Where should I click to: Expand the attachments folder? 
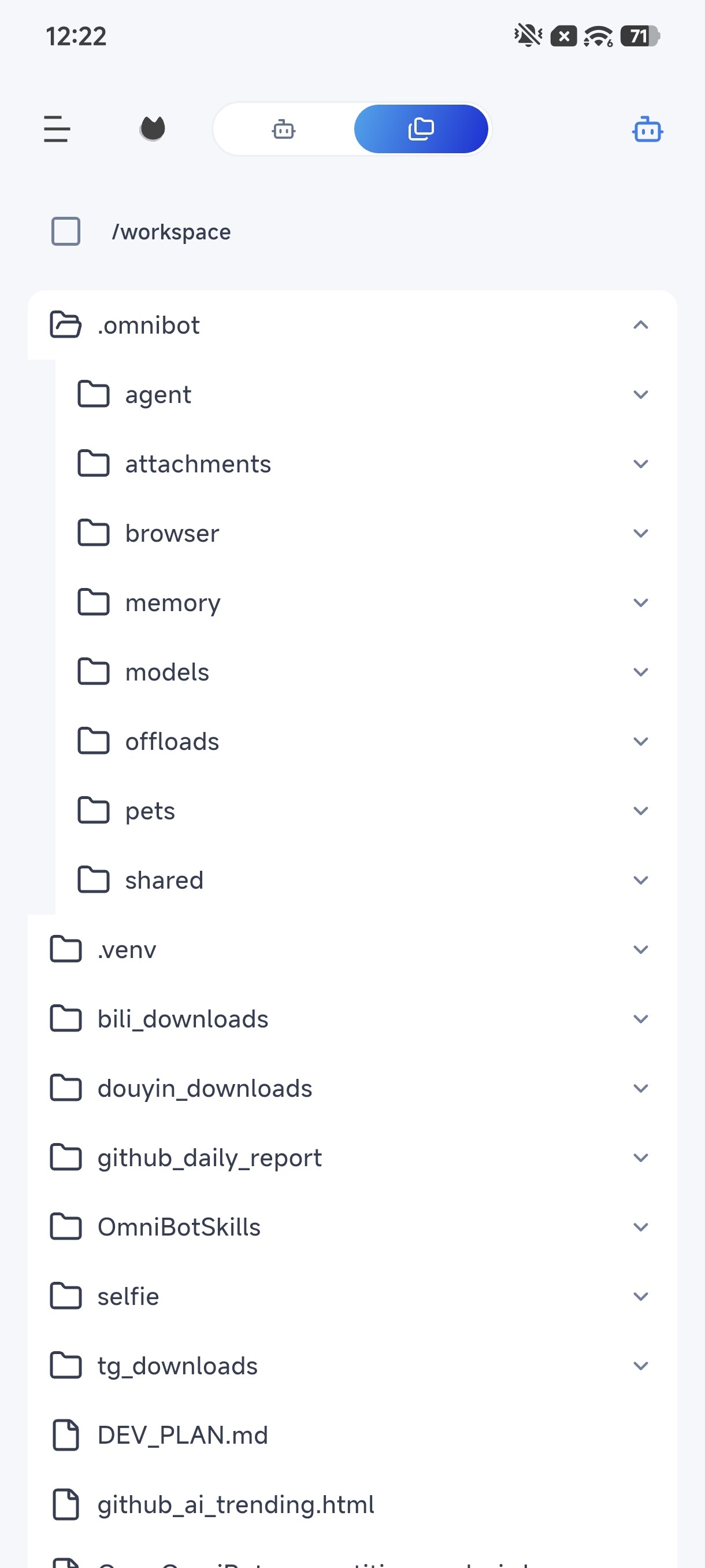tap(366, 464)
